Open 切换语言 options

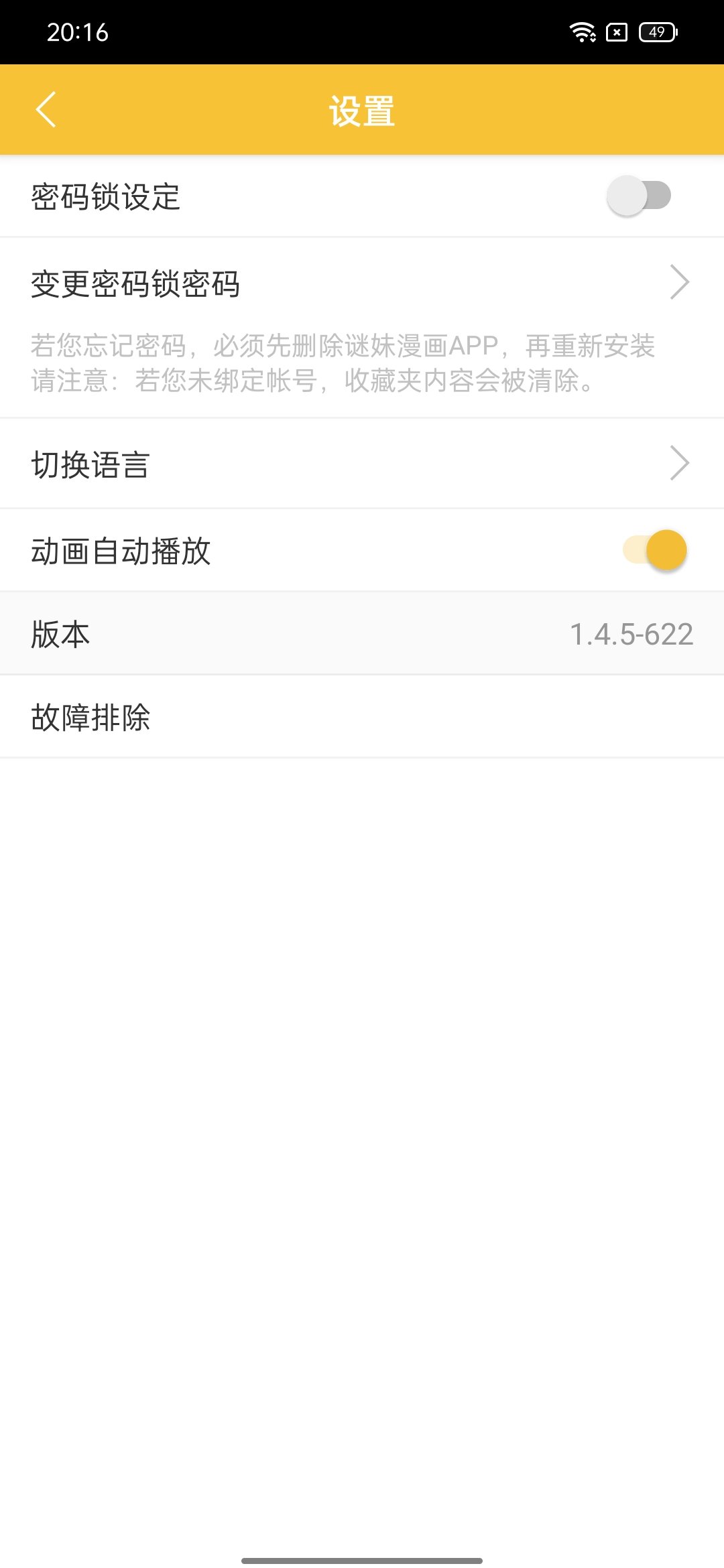(362, 464)
